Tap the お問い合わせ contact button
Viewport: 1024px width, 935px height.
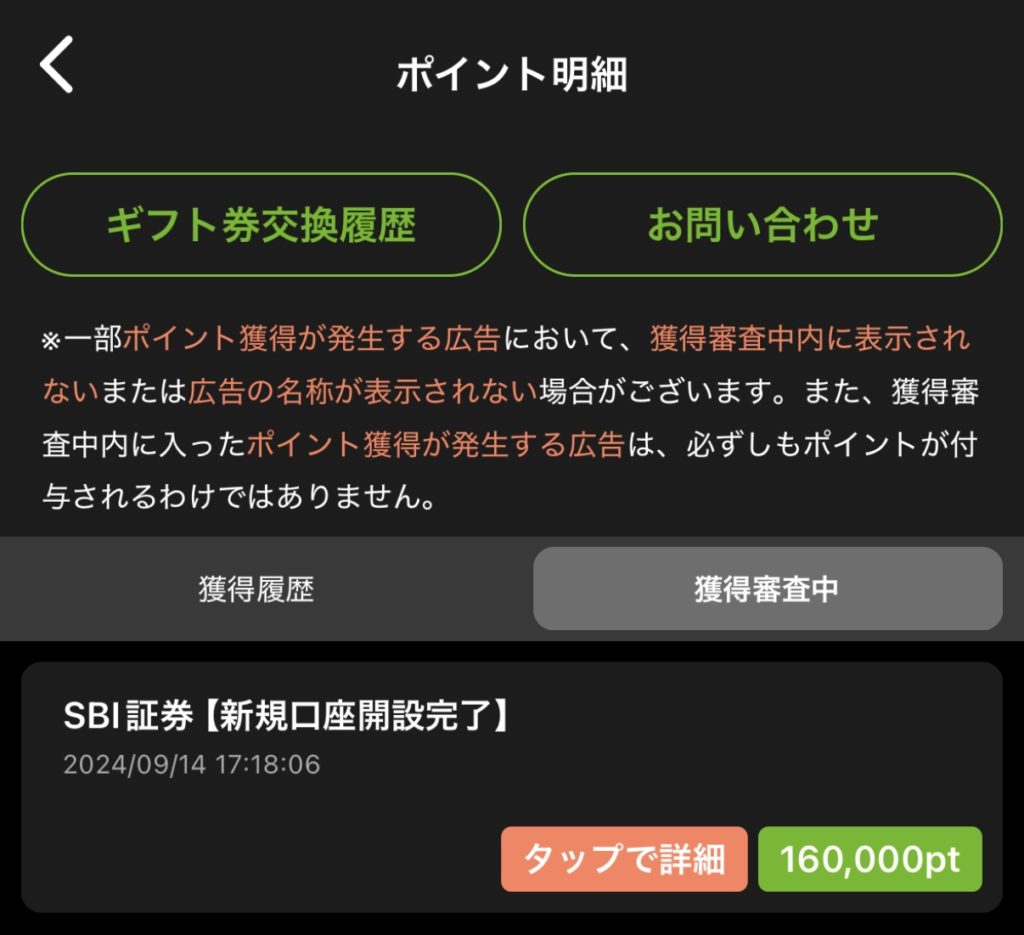pyautogui.click(x=762, y=225)
